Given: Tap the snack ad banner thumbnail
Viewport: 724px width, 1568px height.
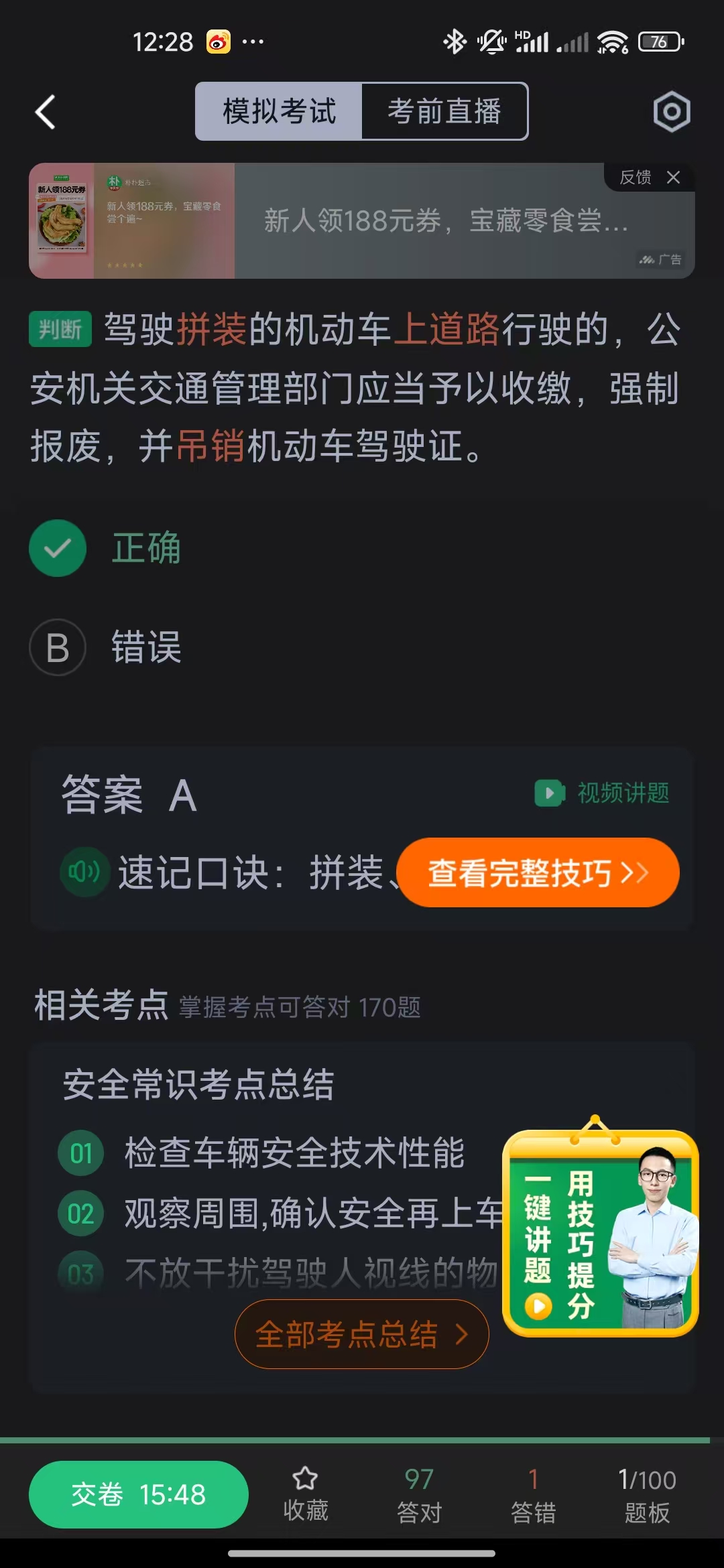Looking at the screenshot, I should [62, 218].
